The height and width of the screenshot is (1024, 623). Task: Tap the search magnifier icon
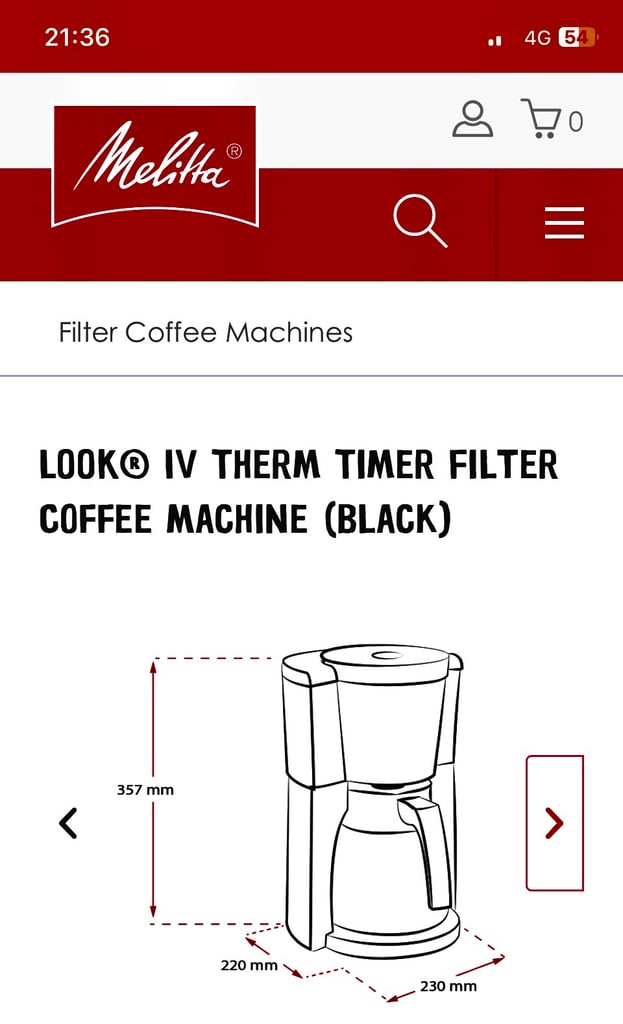point(420,221)
